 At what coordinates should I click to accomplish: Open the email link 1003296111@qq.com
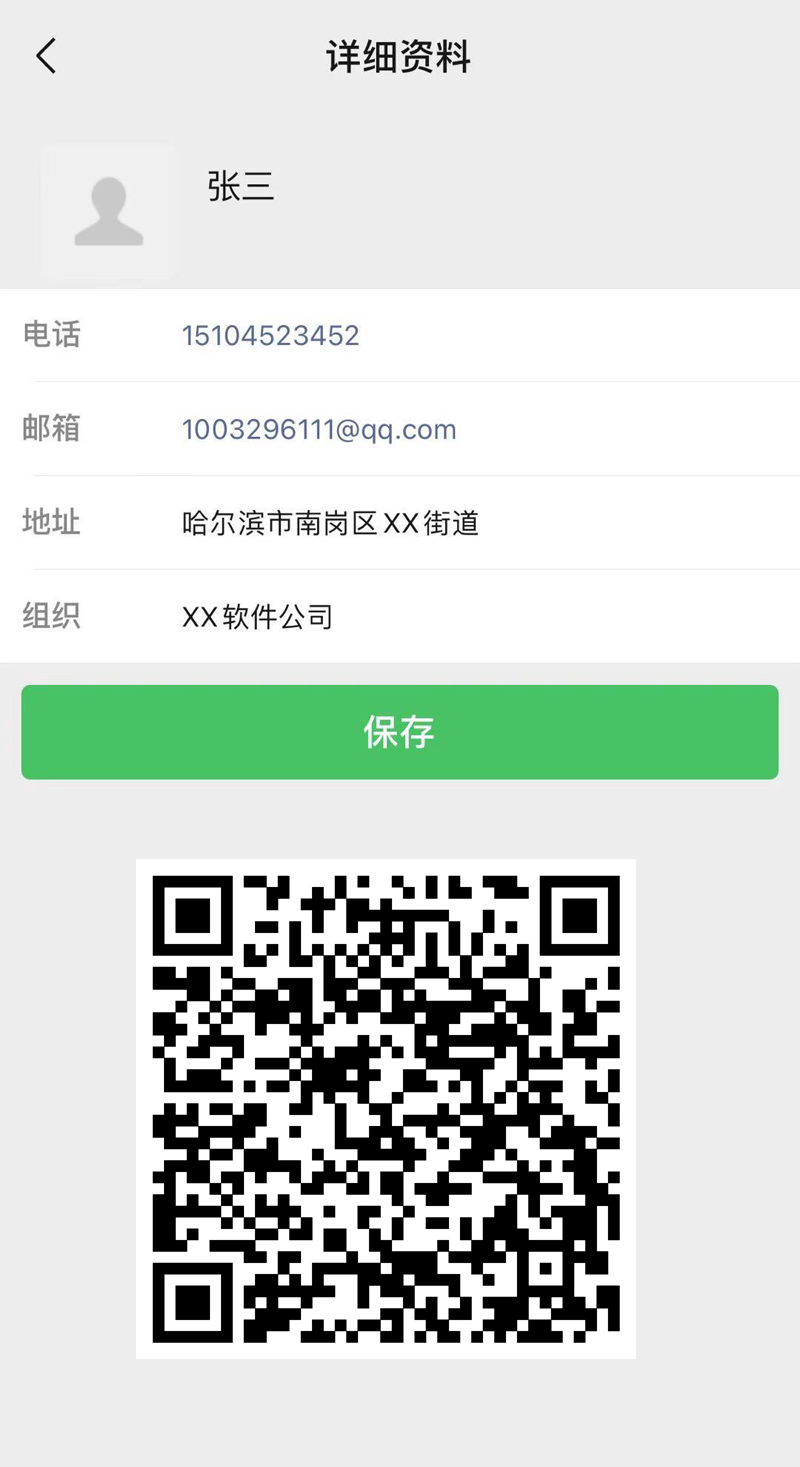pyautogui.click(x=318, y=429)
